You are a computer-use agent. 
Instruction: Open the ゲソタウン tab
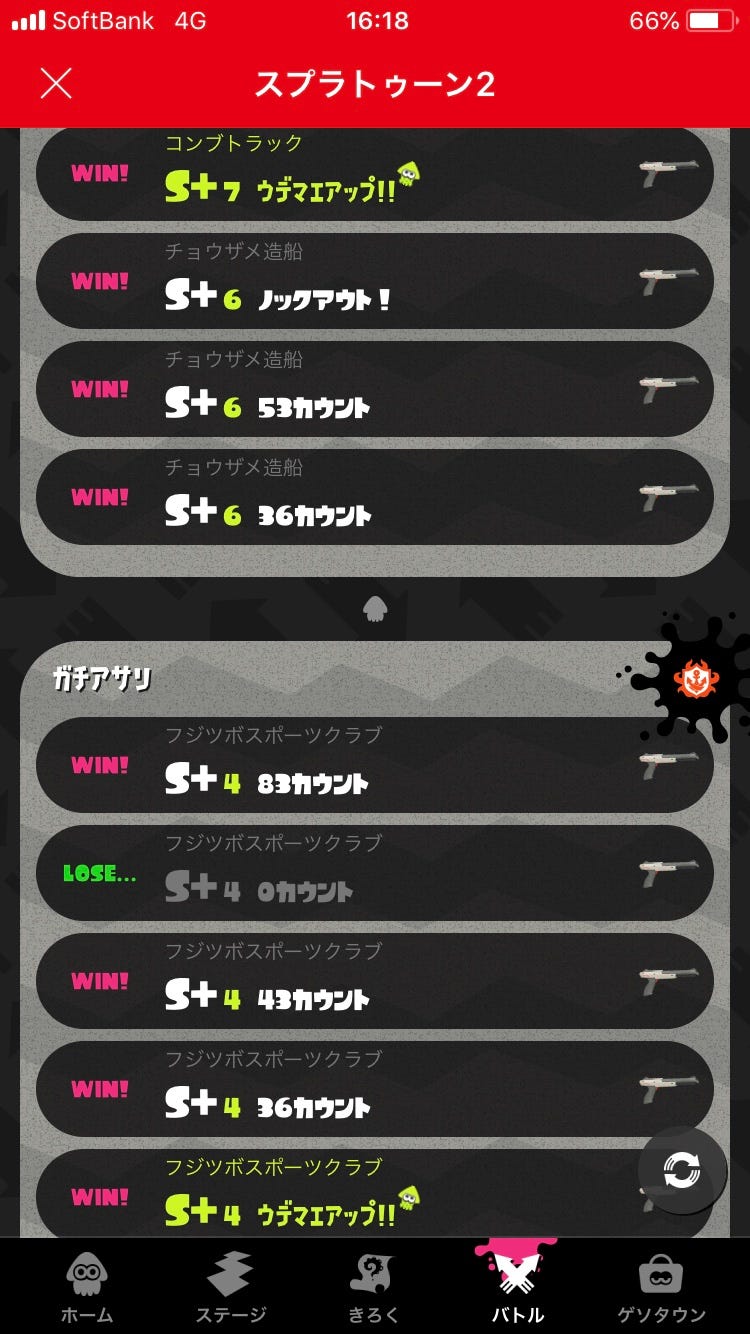[661, 1288]
